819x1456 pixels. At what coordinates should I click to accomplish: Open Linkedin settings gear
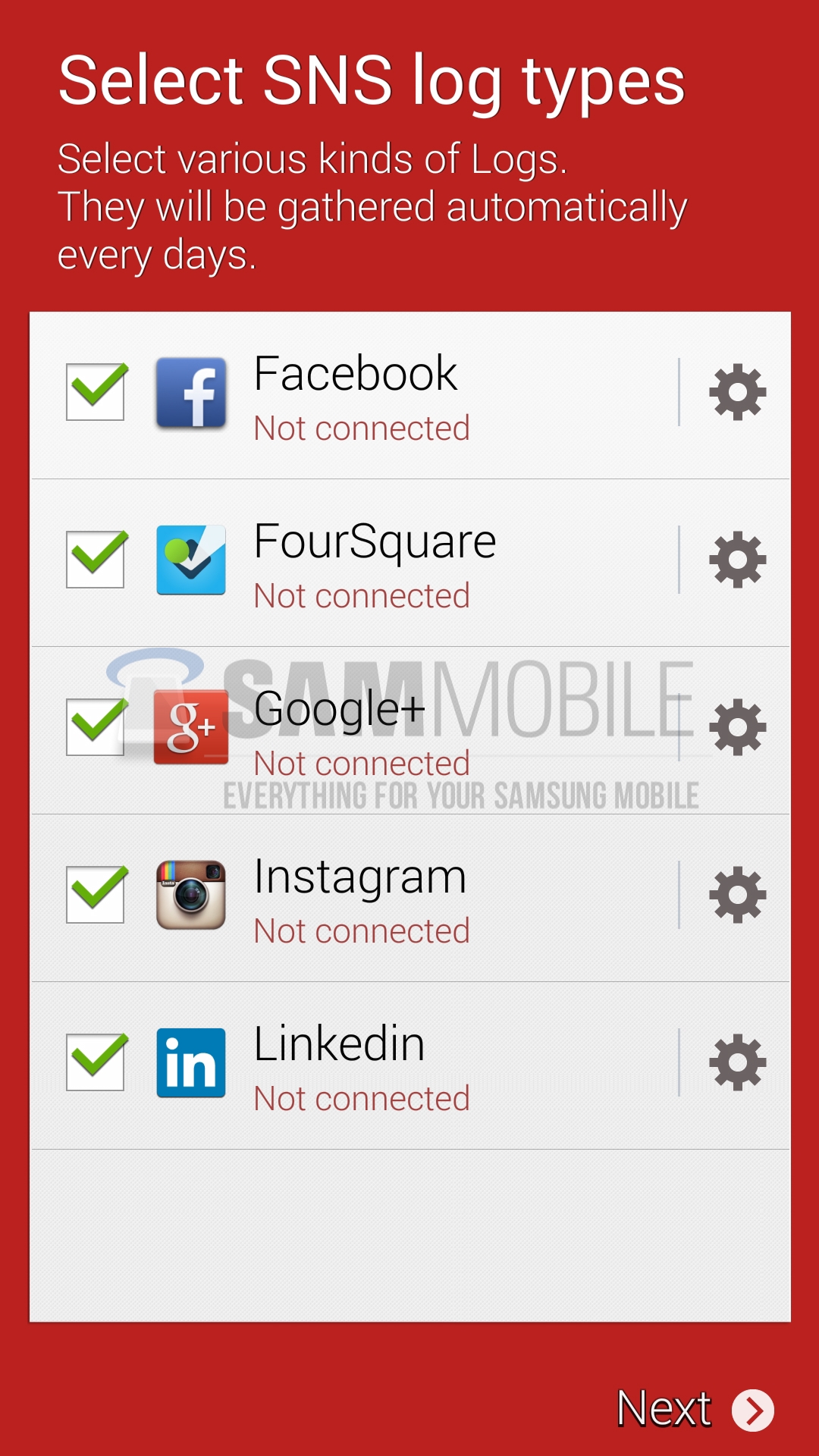point(737,1062)
